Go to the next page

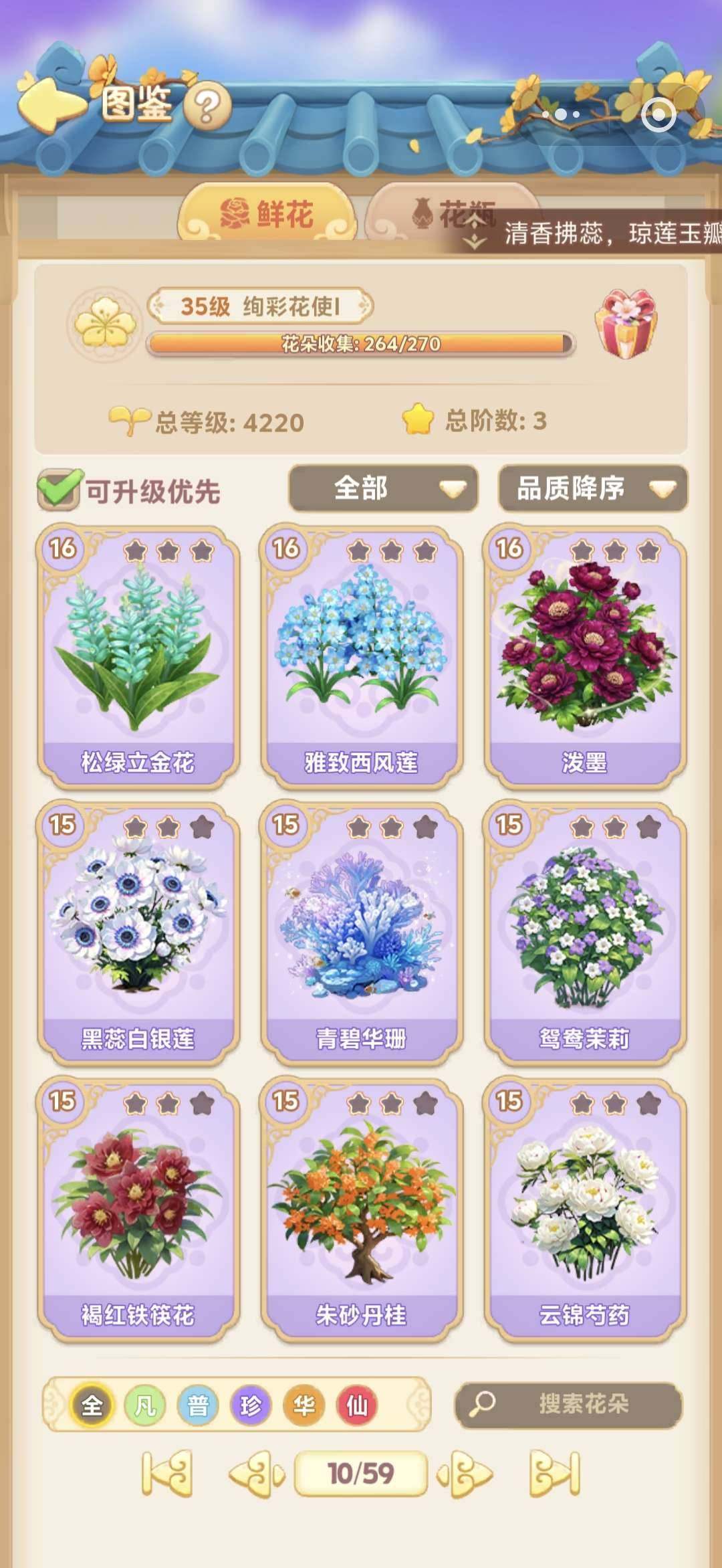point(465,1472)
